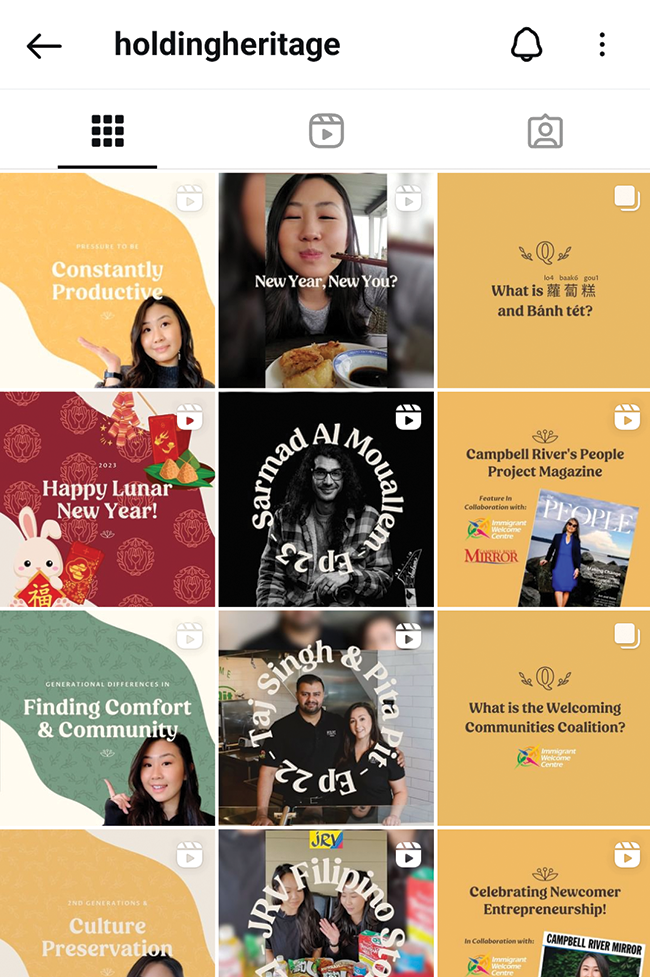Open the three-dot overflow menu

(x=602, y=44)
